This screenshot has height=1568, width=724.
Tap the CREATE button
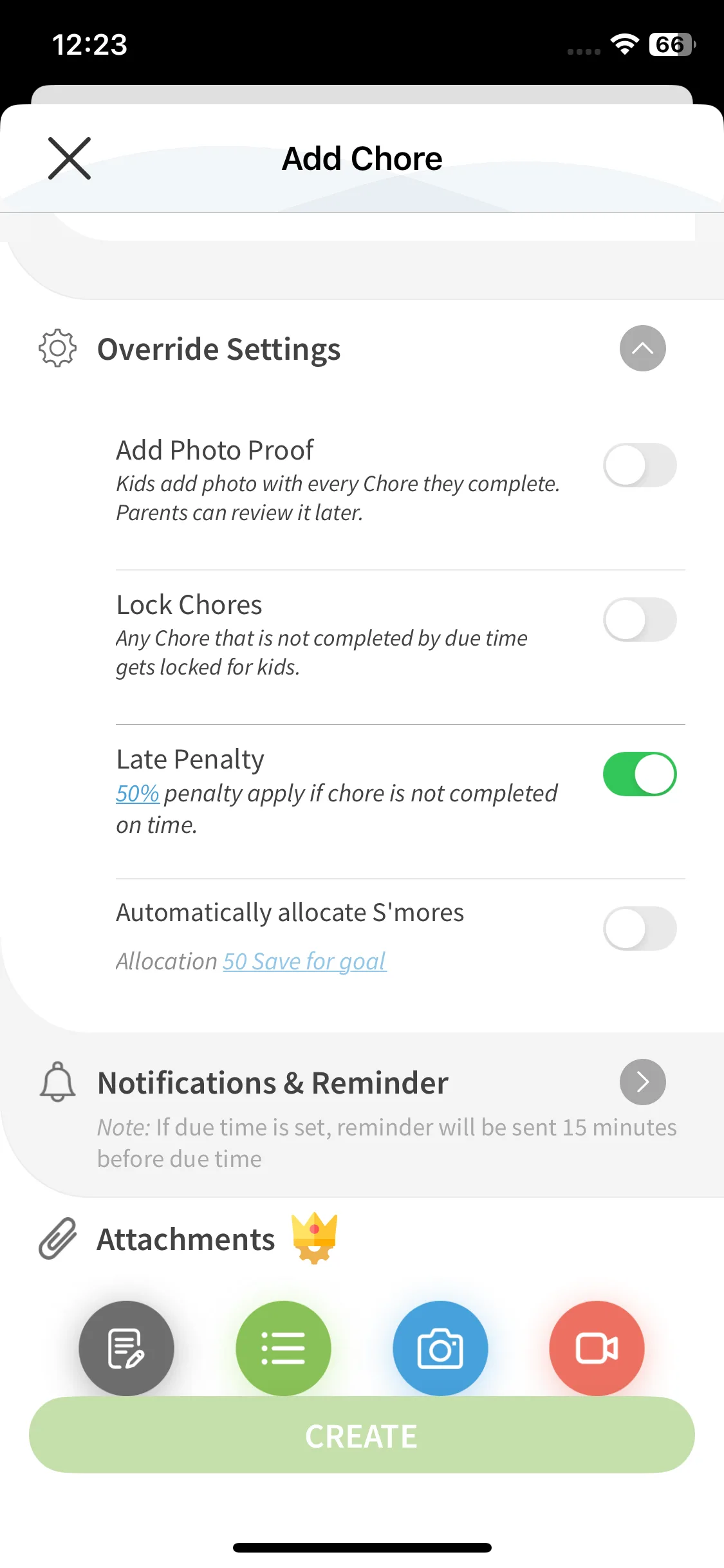click(362, 1436)
